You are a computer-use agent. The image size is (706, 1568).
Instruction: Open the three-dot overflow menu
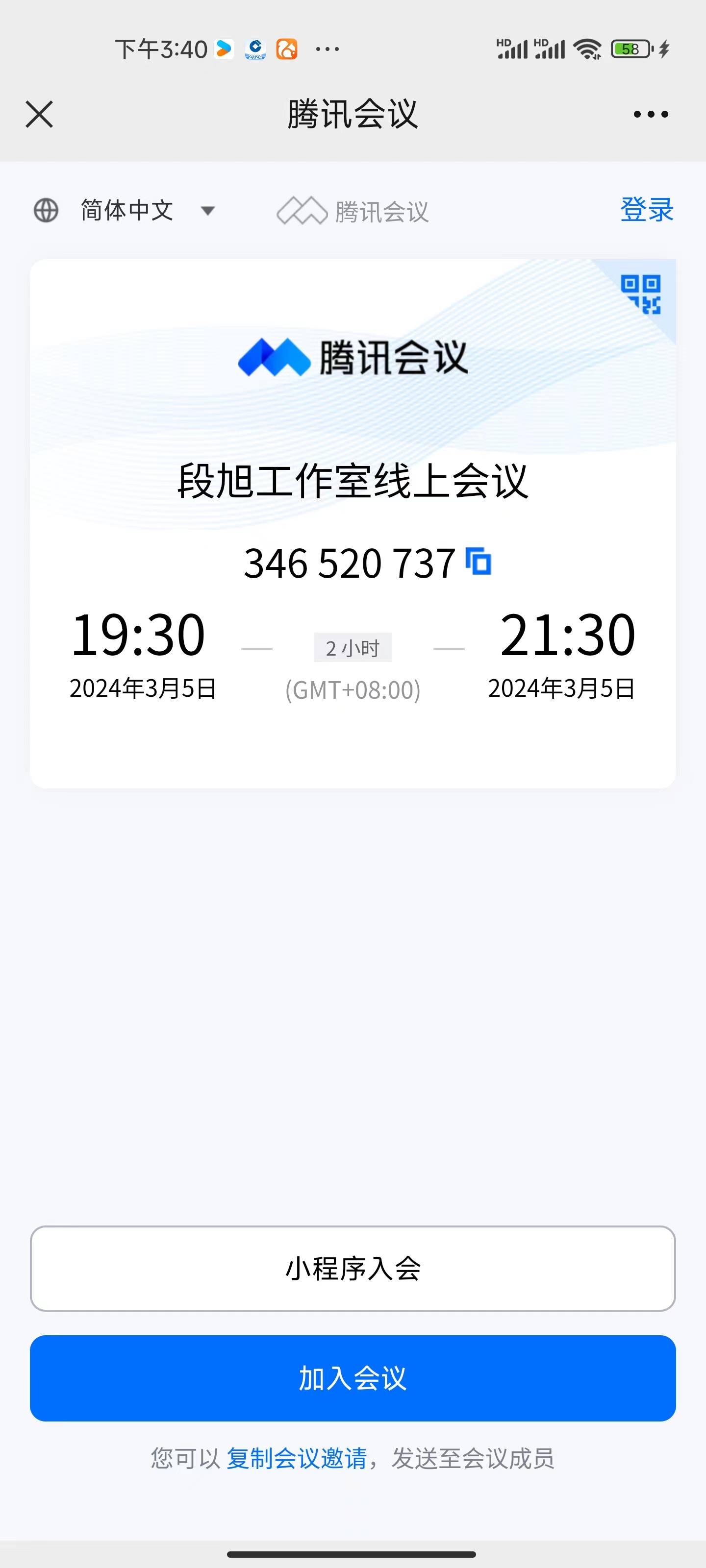(x=650, y=115)
